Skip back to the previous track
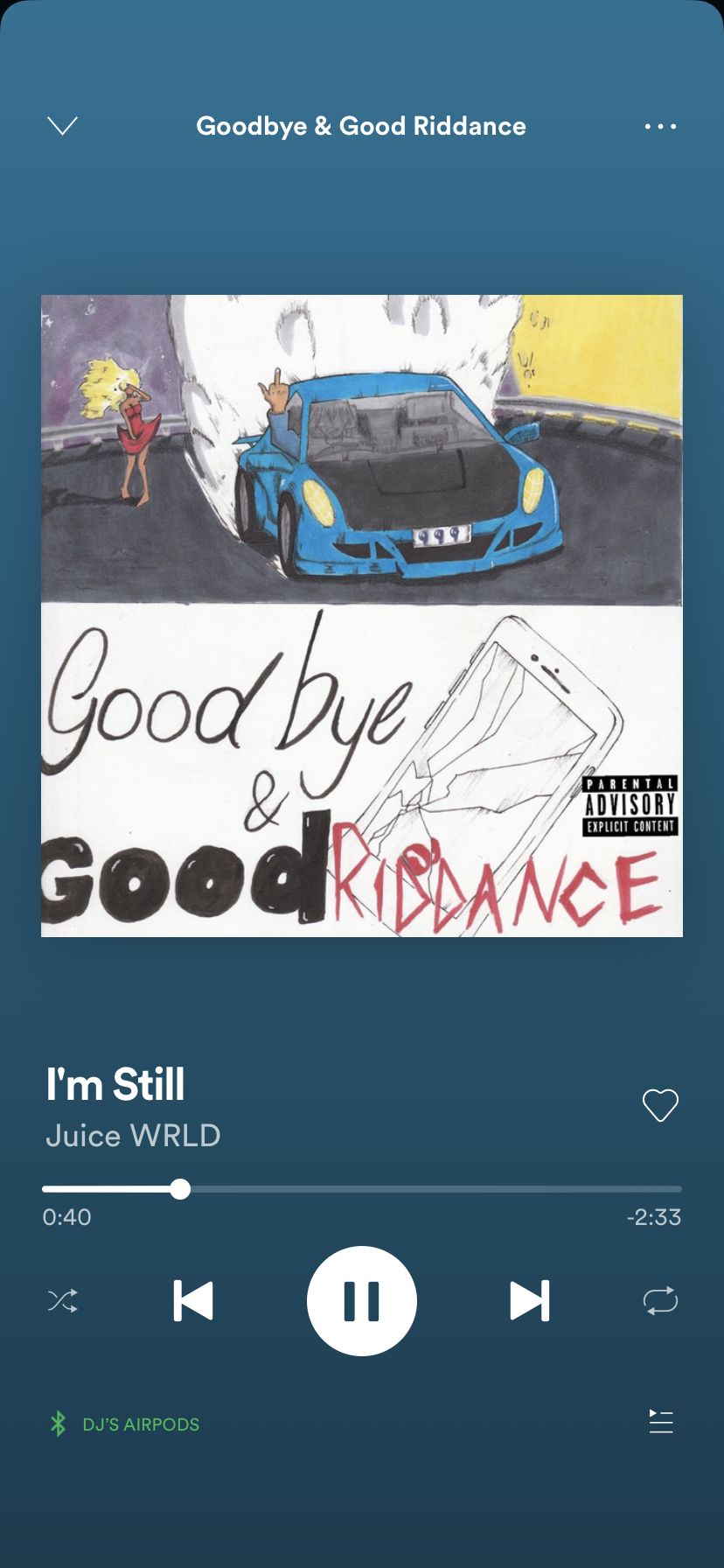 click(193, 1301)
